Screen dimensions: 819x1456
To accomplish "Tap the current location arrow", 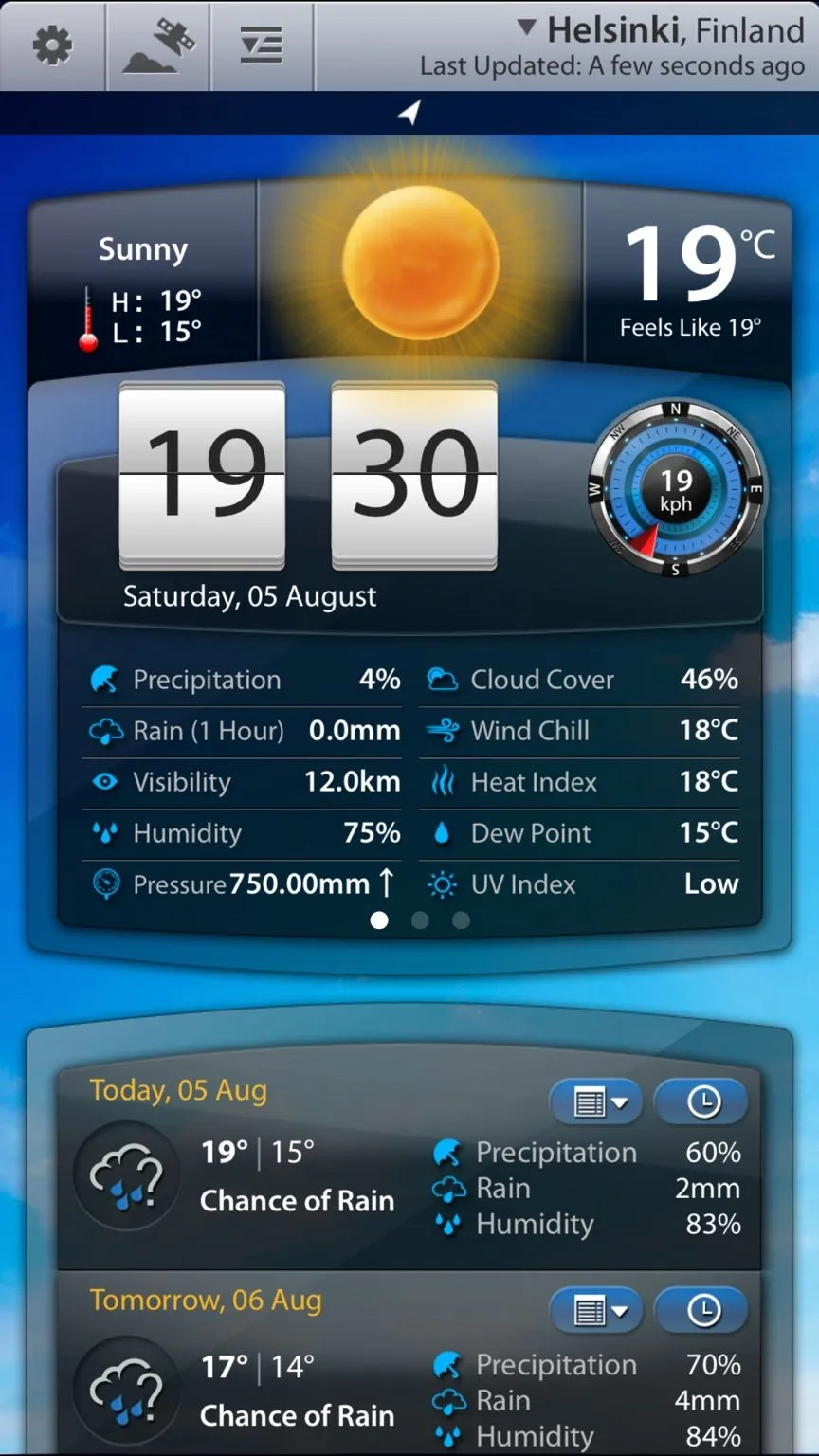I will (x=409, y=113).
